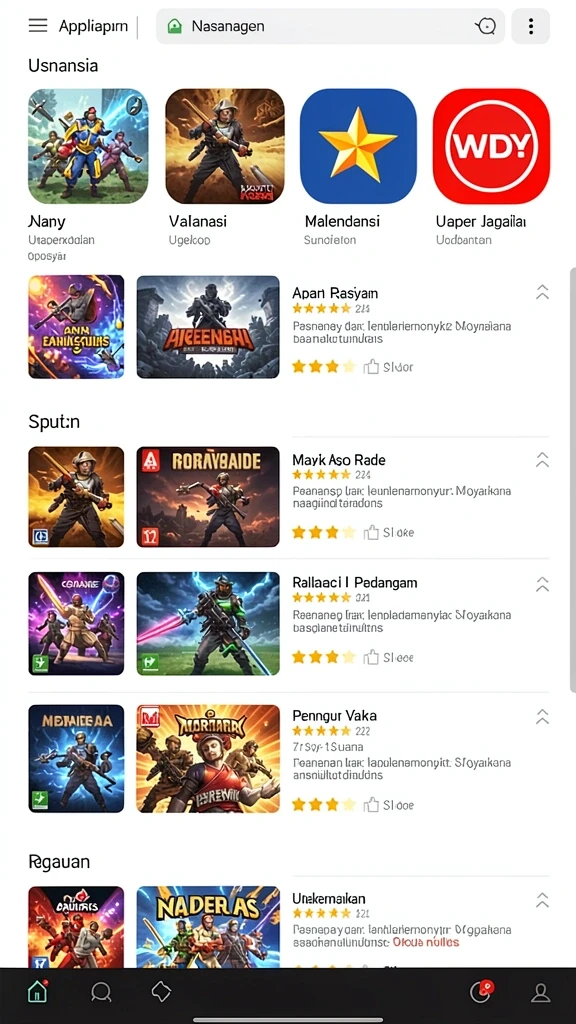Image resolution: width=576 pixels, height=1024 pixels.
Task: Open the profile tab
Action: (x=540, y=993)
